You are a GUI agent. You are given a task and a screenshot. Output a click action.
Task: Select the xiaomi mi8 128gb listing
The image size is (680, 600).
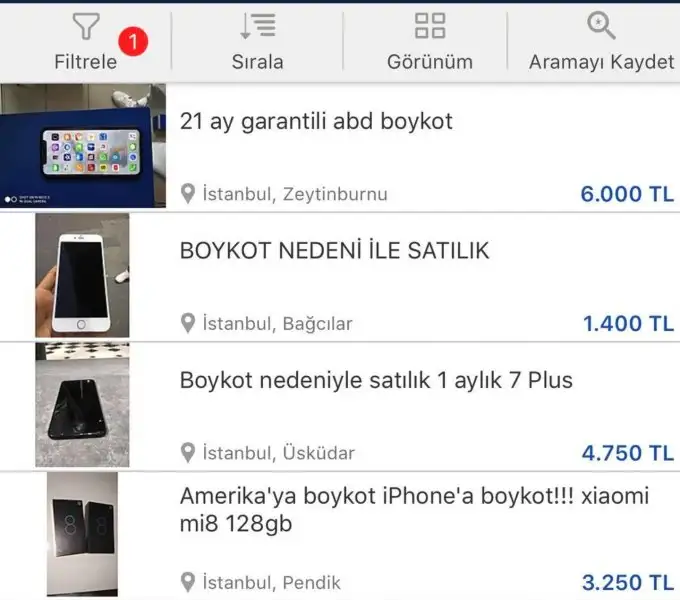[414, 509]
